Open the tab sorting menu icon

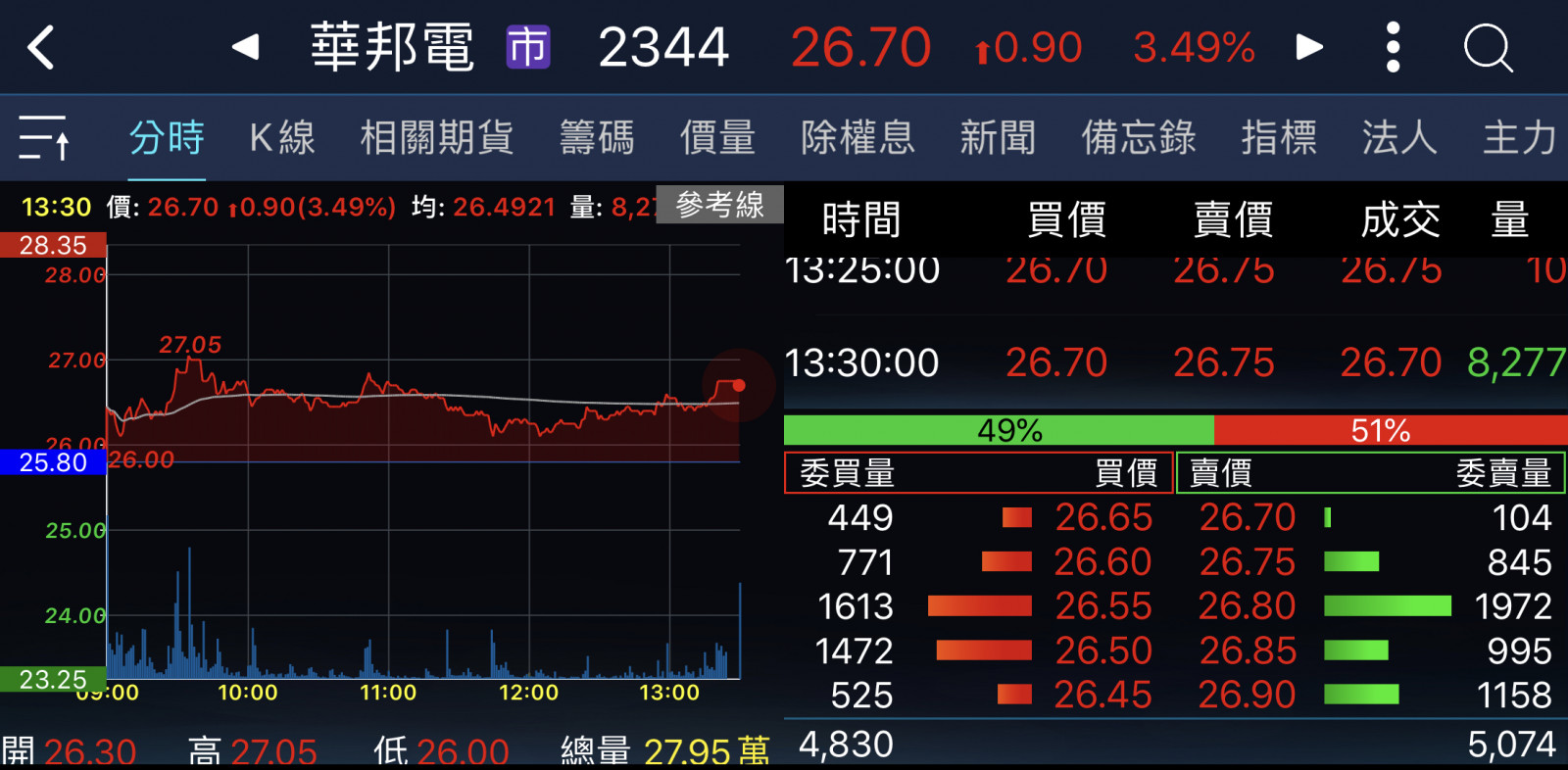pos(44,137)
